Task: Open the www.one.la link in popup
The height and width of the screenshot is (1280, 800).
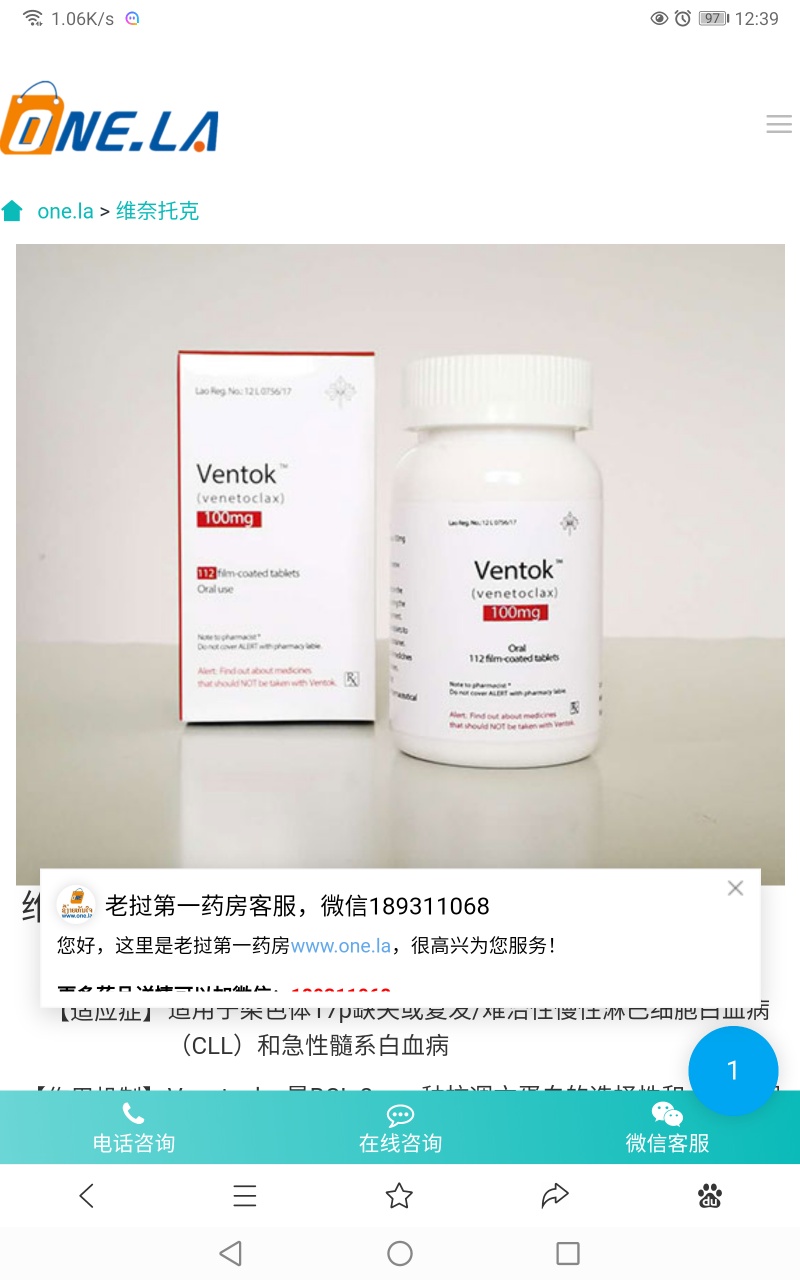Action: coord(340,945)
